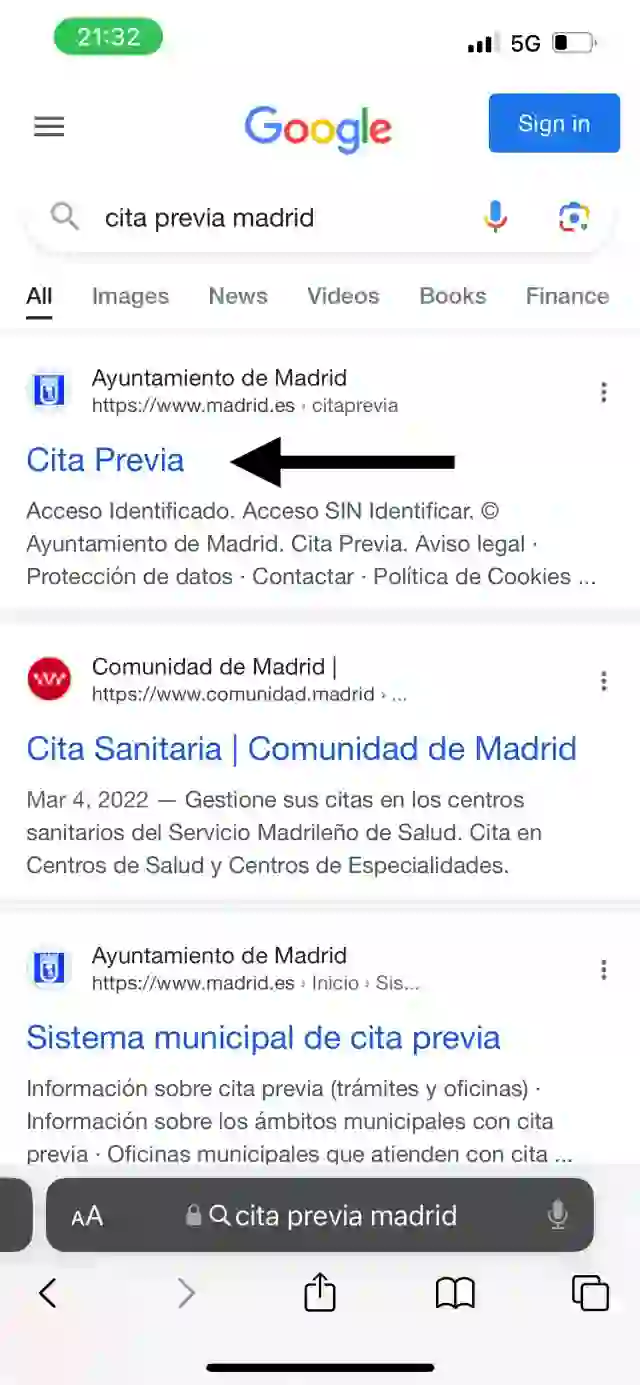Open the AA reader and page settings

87,1216
